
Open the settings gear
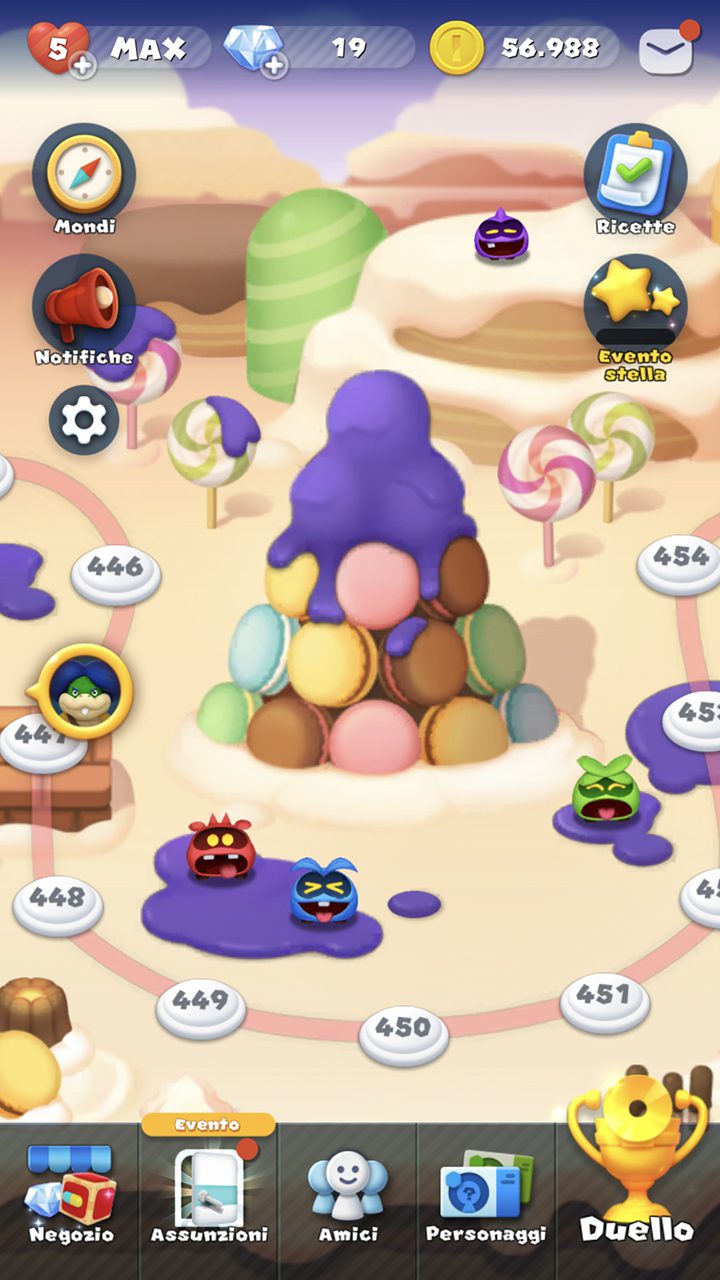pos(84,420)
